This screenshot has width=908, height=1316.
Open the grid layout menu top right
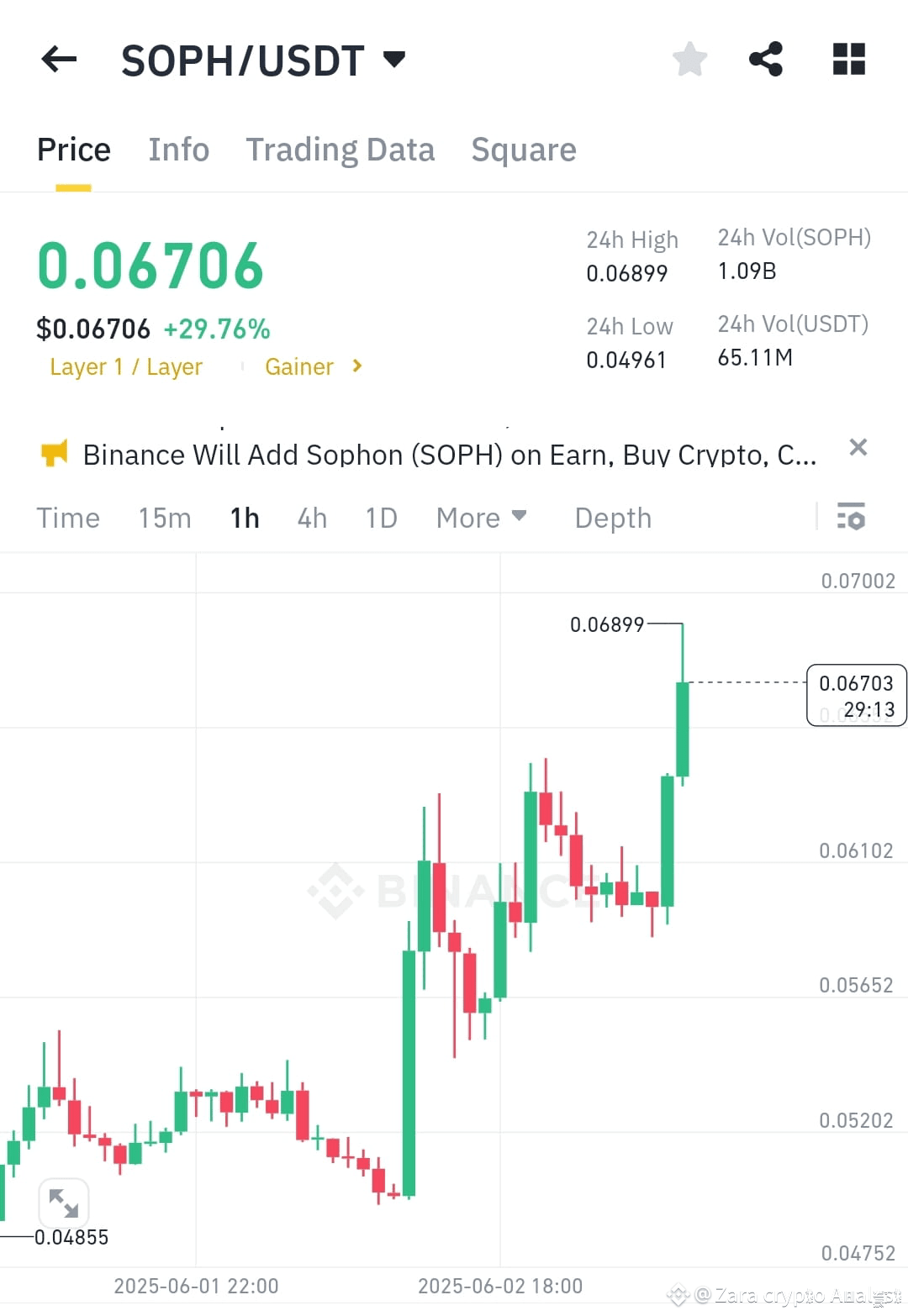(848, 58)
